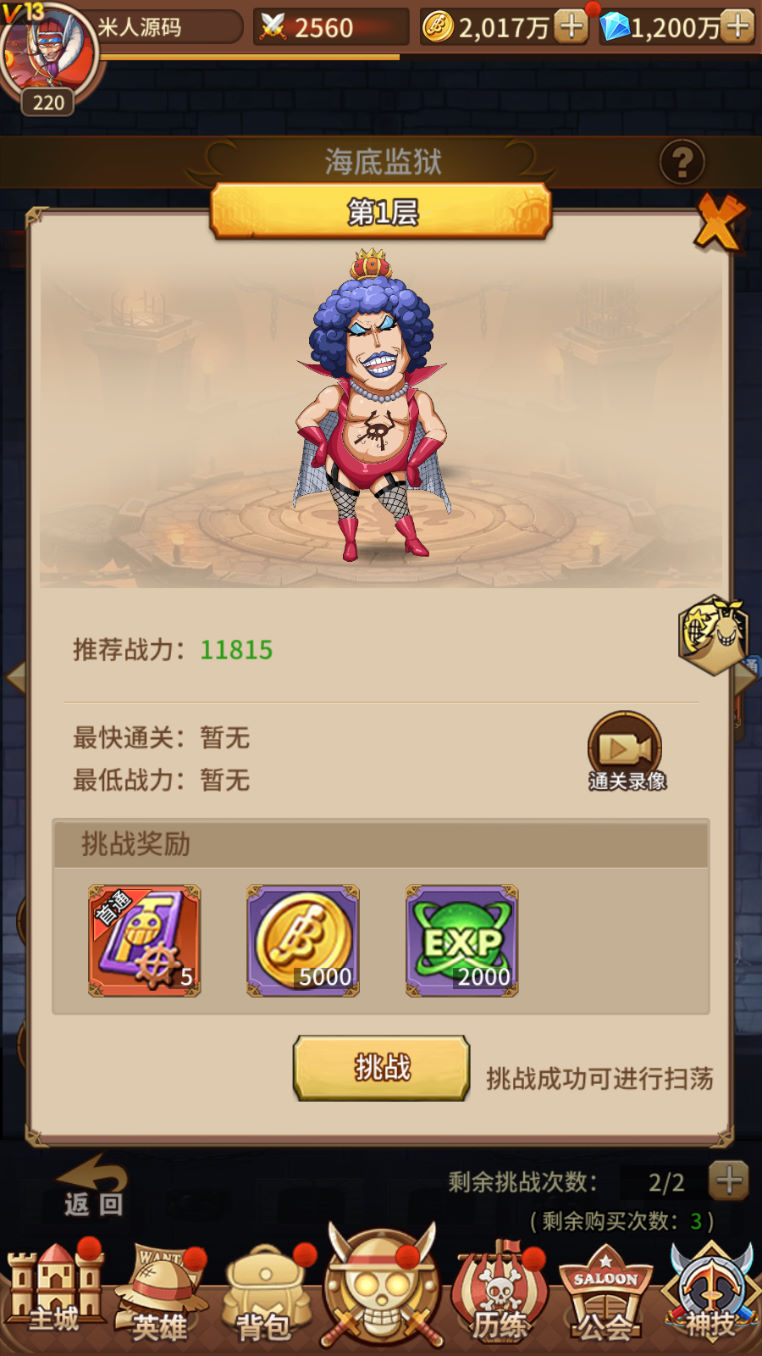
Task: Watch the 通关录像 replay
Action: click(x=626, y=750)
